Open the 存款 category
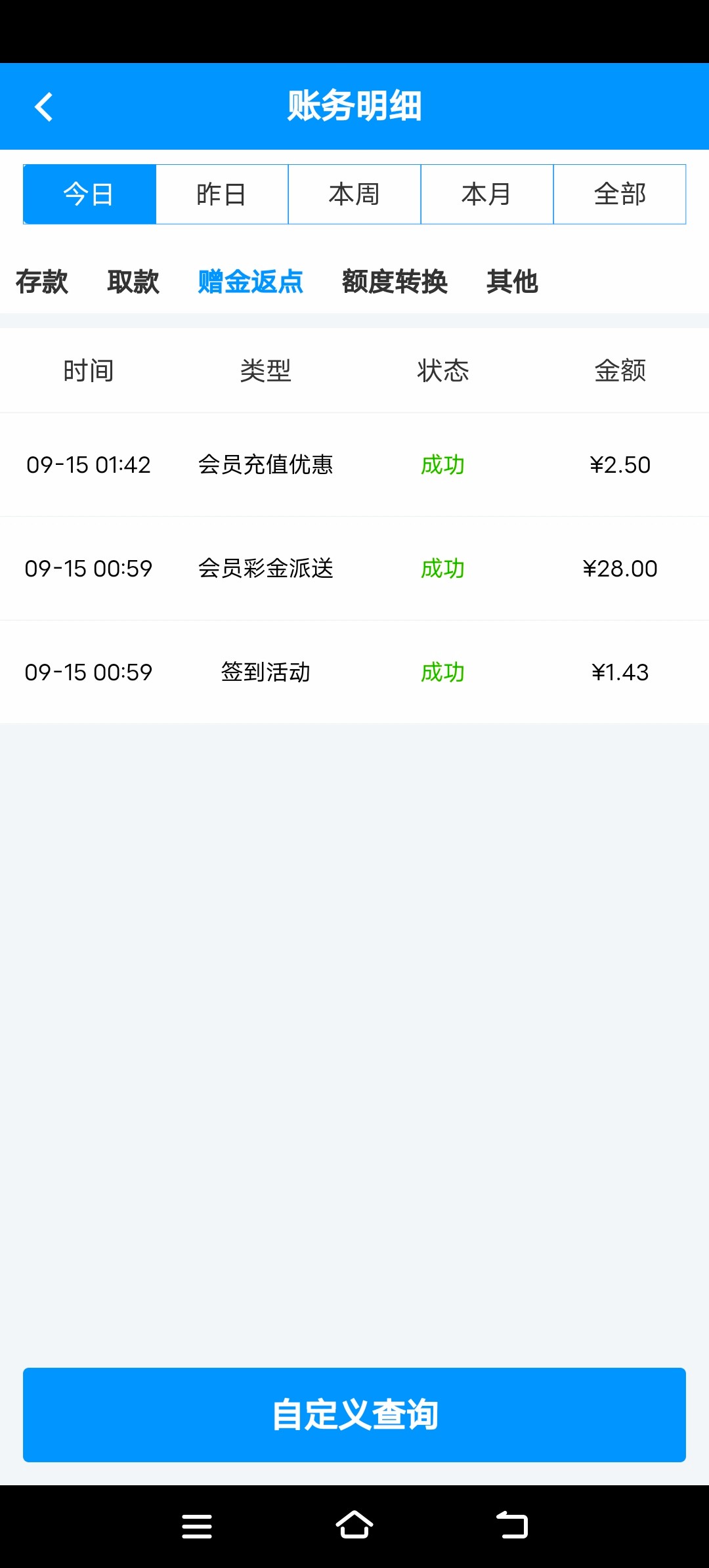The height and width of the screenshot is (1568, 709). (42, 282)
